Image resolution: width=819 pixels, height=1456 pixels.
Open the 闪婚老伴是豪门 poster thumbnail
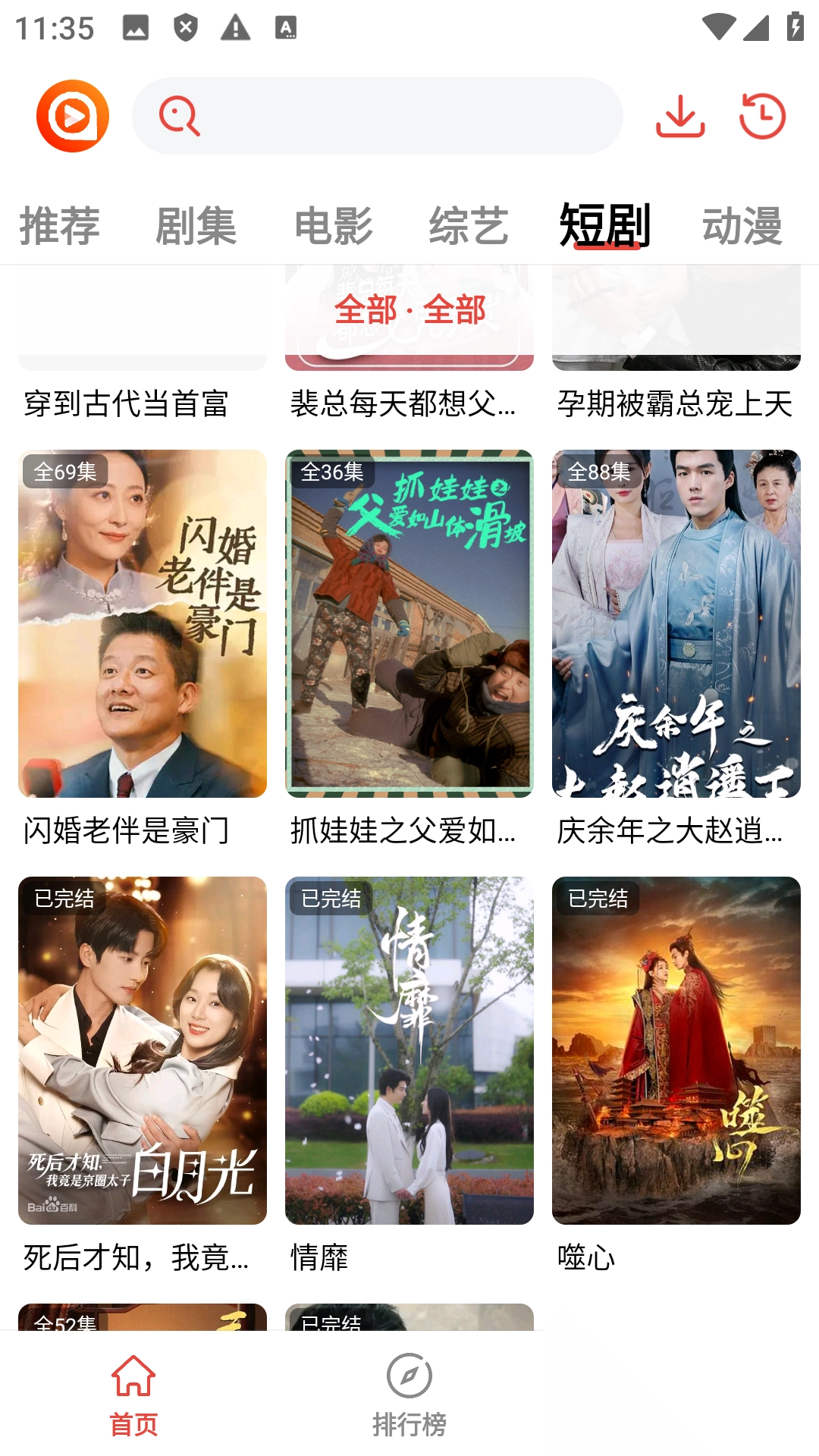click(141, 625)
